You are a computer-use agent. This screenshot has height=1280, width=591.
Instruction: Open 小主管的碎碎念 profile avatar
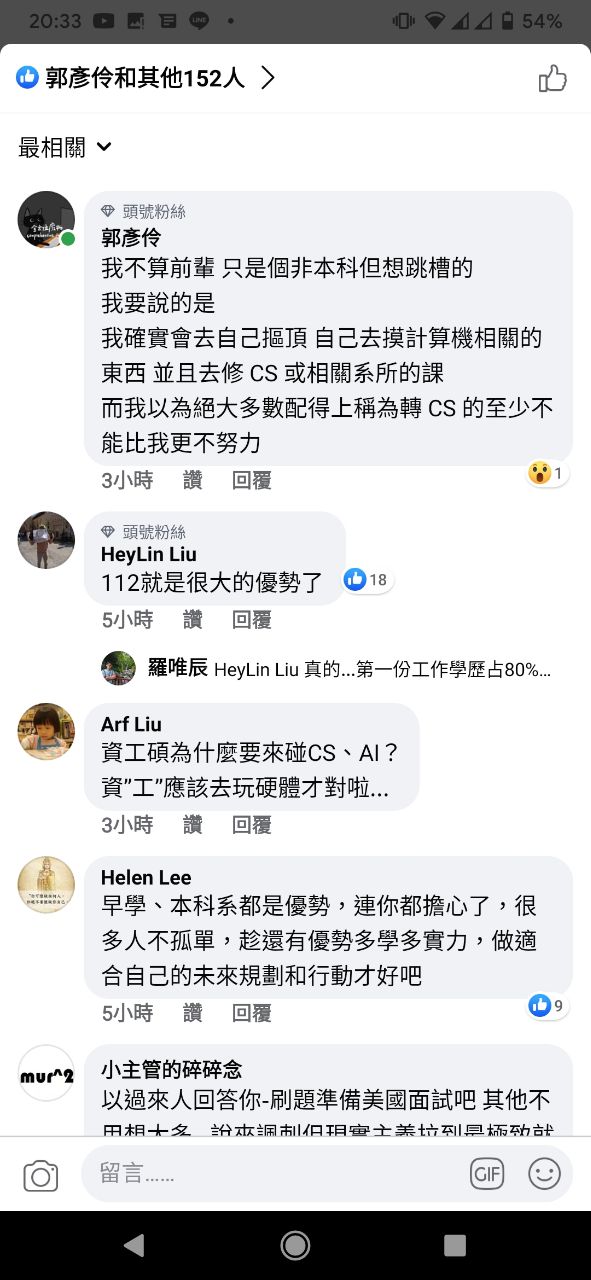click(47, 1074)
